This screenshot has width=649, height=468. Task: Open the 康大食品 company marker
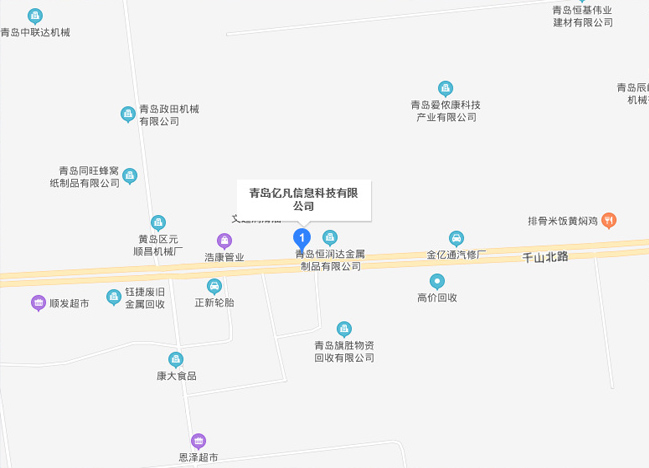pos(175,359)
